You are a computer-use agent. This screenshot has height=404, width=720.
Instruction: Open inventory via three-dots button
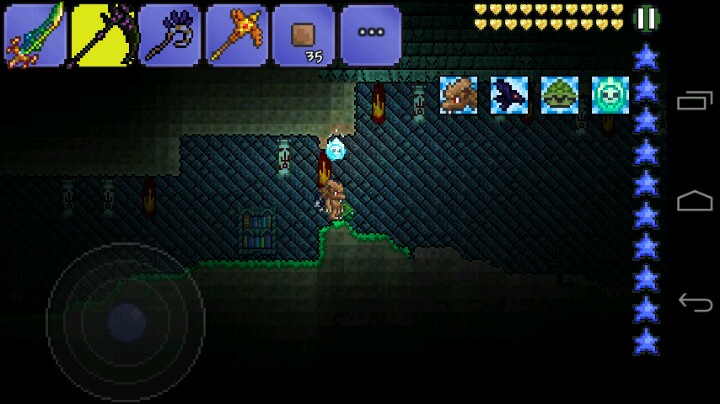(370, 35)
